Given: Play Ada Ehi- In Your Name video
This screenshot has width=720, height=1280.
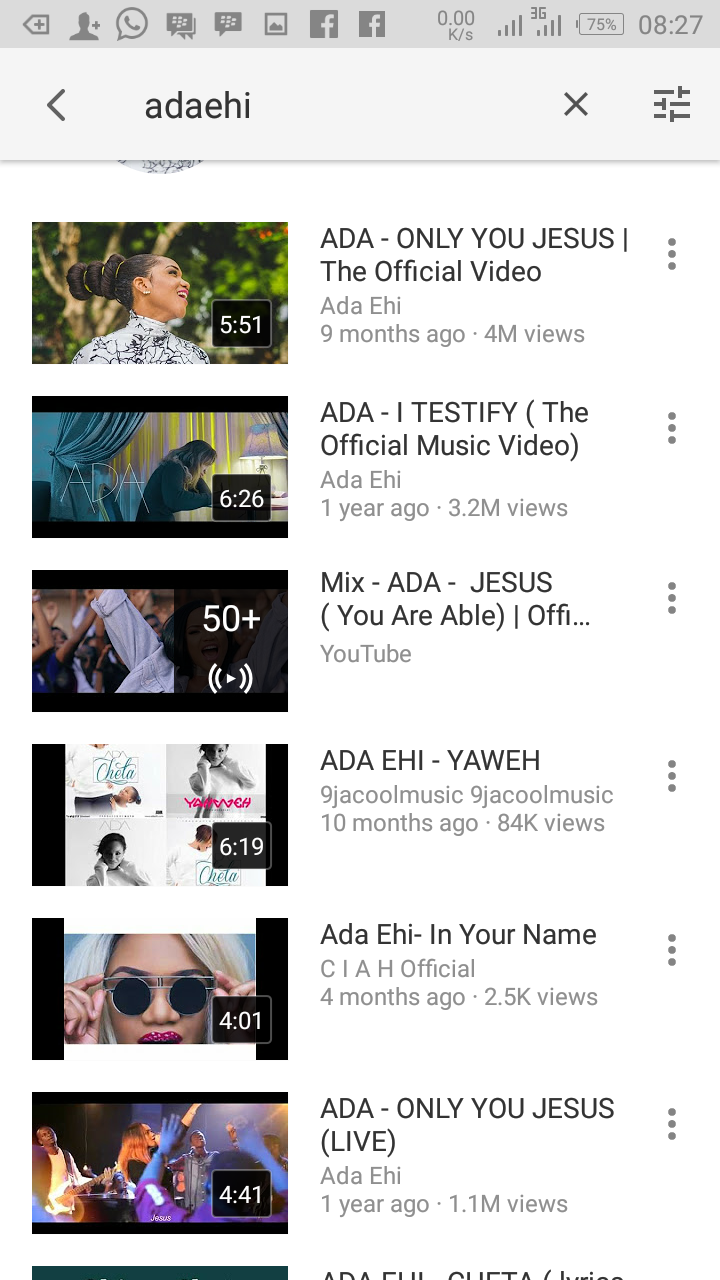Looking at the screenshot, I should pyautogui.click(x=160, y=989).
